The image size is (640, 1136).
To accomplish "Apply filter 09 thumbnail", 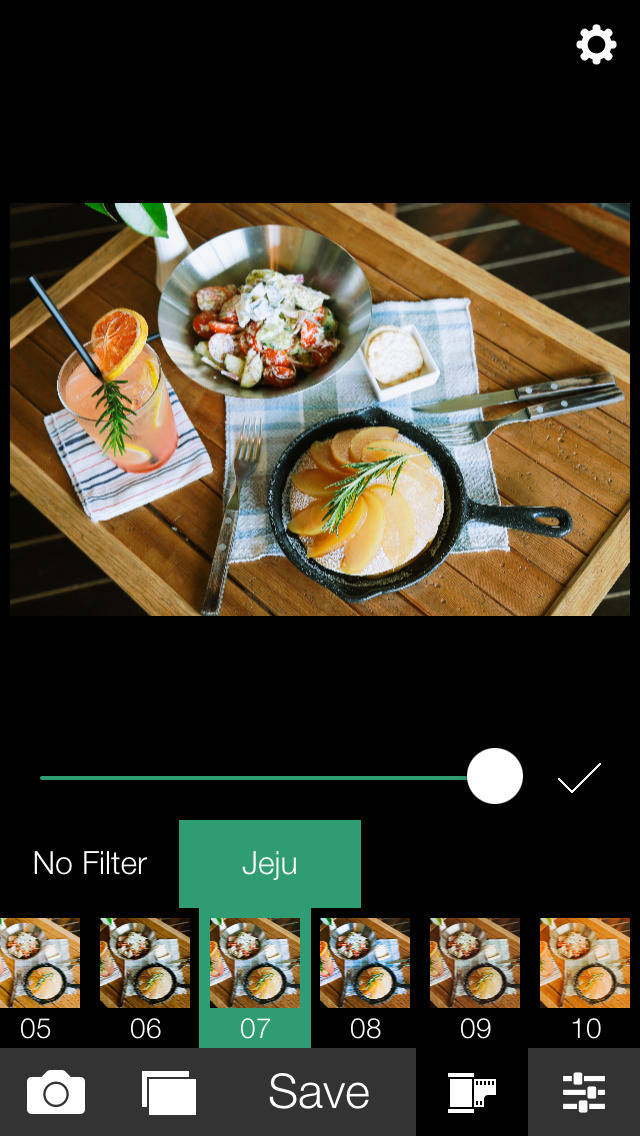I will 475,963.
